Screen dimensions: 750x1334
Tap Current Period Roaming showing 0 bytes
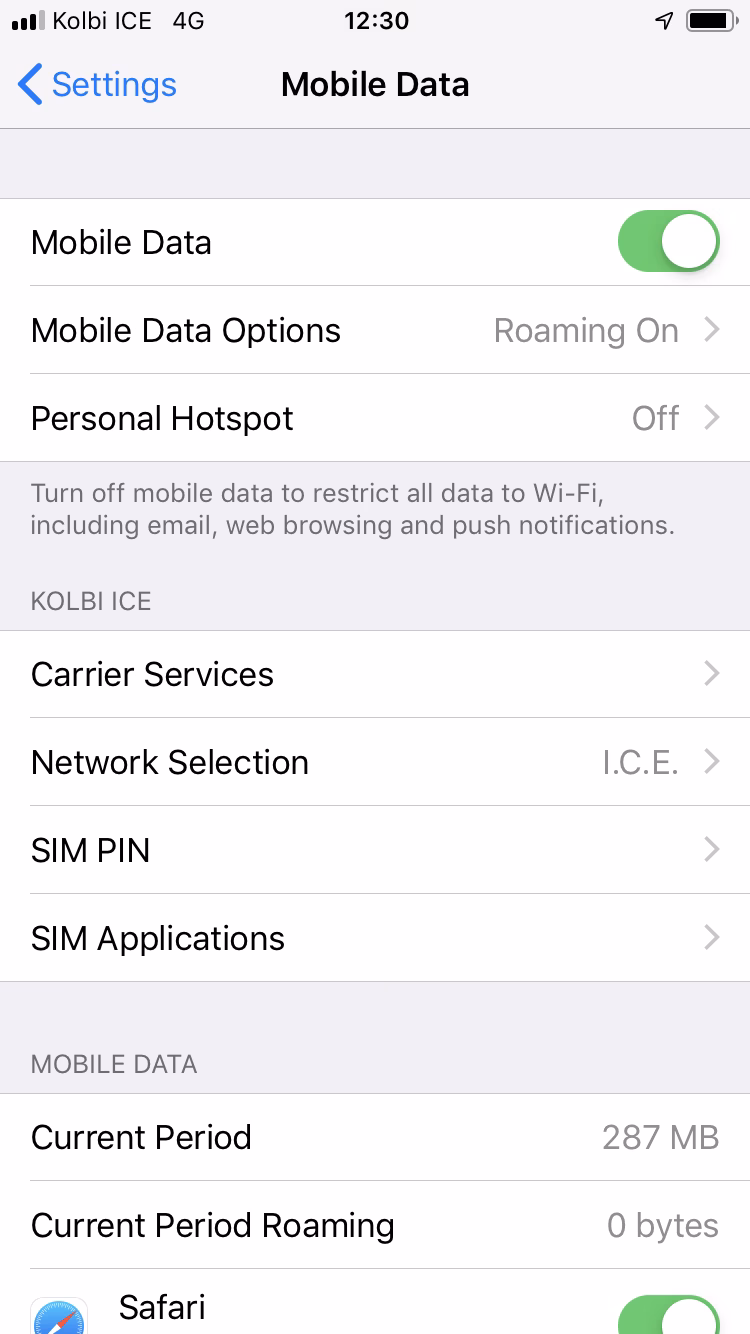click(375, 1225)
